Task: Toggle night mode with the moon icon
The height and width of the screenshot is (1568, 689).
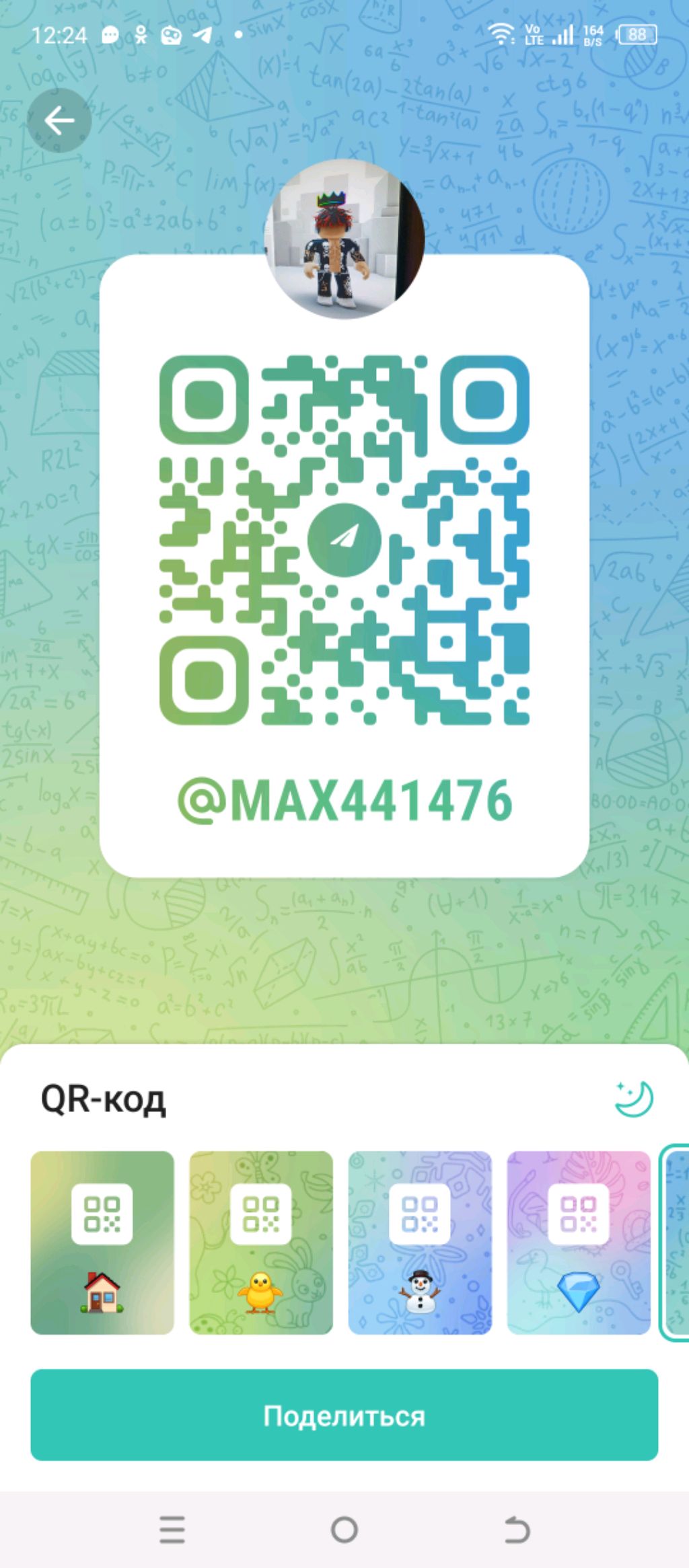Action: tap(634, 1099)
